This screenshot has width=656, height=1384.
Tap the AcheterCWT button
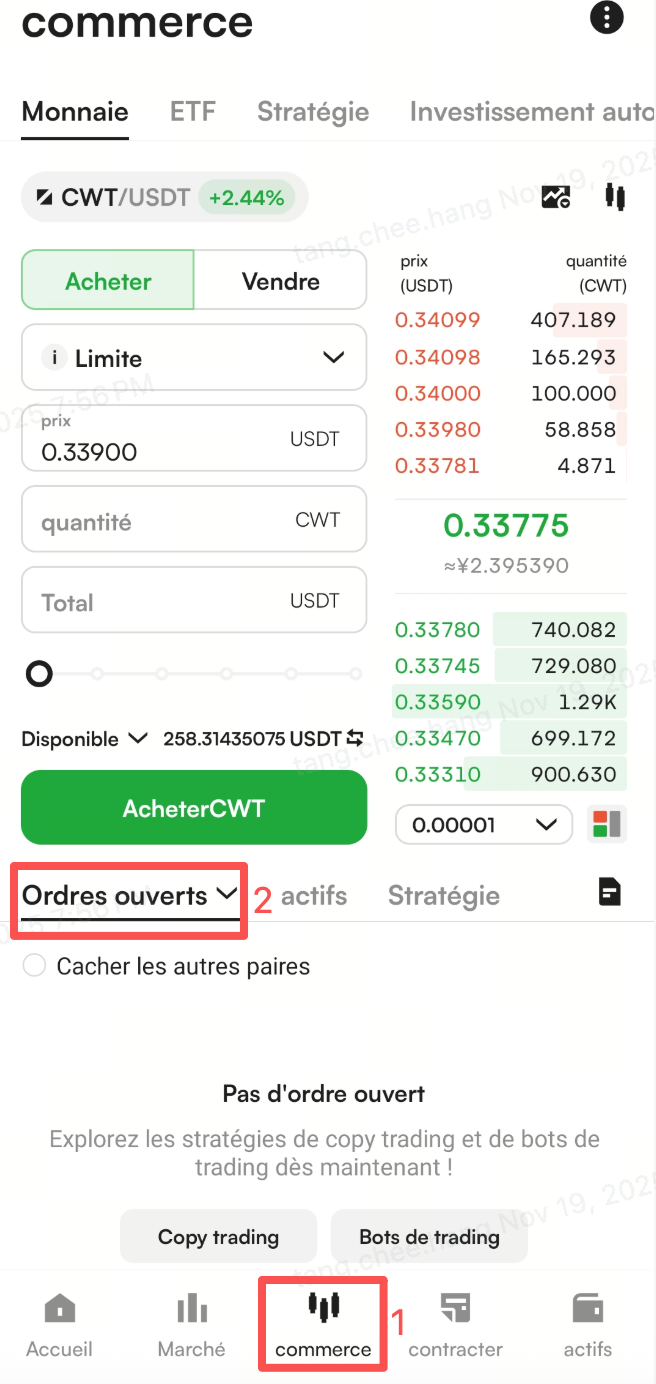tap(194, 808)
